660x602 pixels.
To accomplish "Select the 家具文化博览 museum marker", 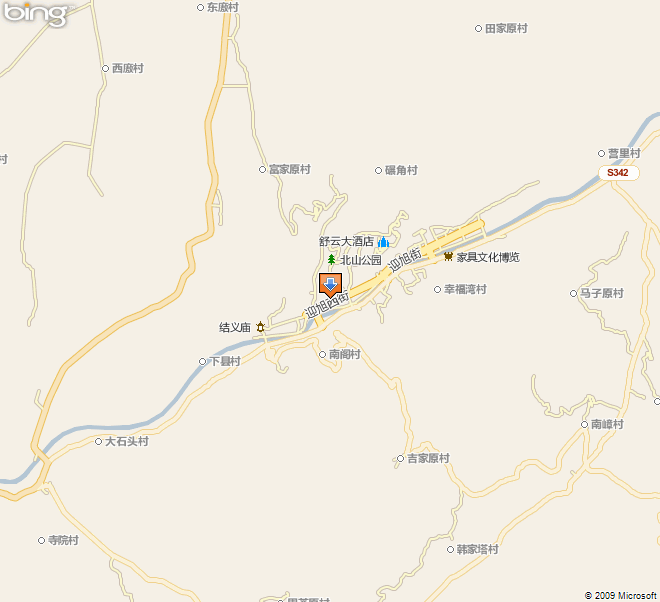I will (x=448, y=257).
